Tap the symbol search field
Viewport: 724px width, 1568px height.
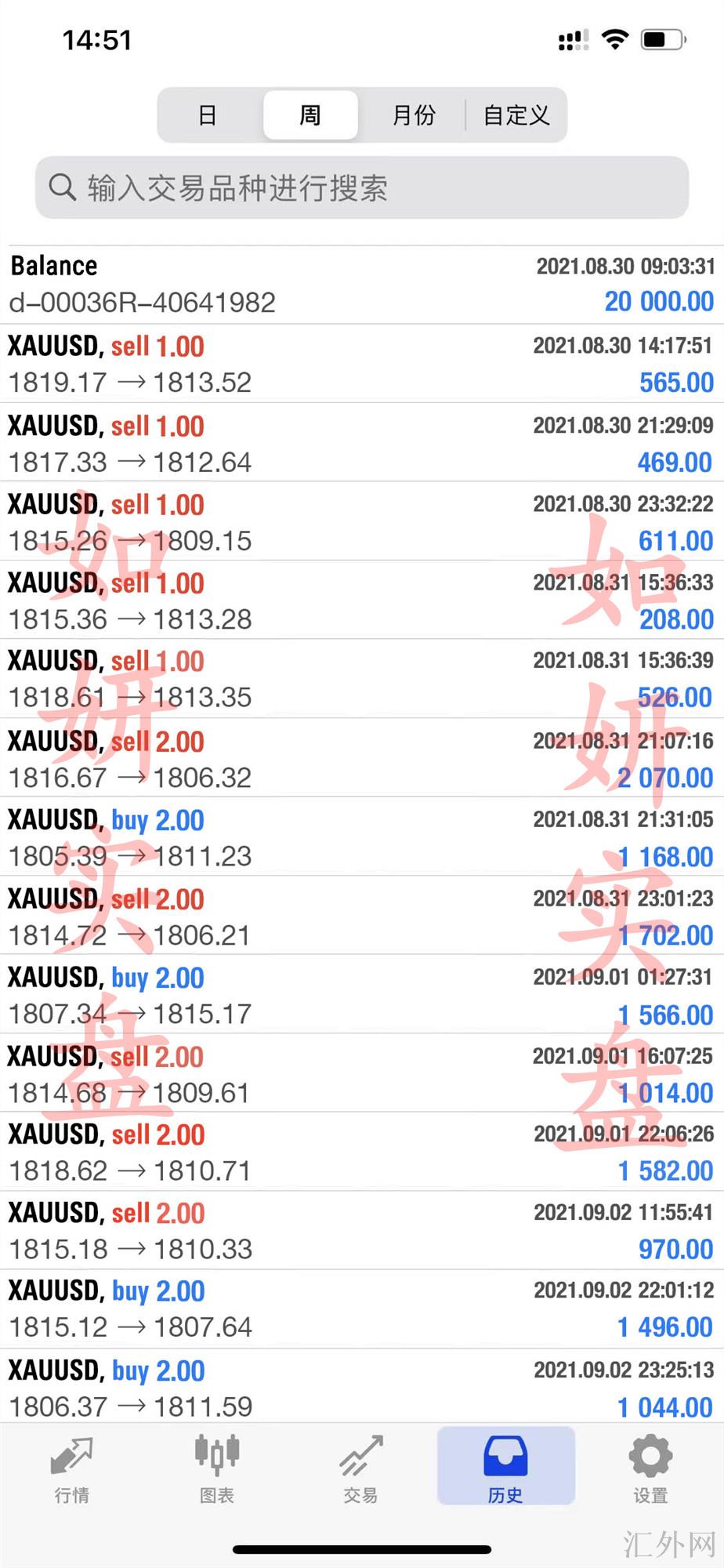tap(361, 188)
